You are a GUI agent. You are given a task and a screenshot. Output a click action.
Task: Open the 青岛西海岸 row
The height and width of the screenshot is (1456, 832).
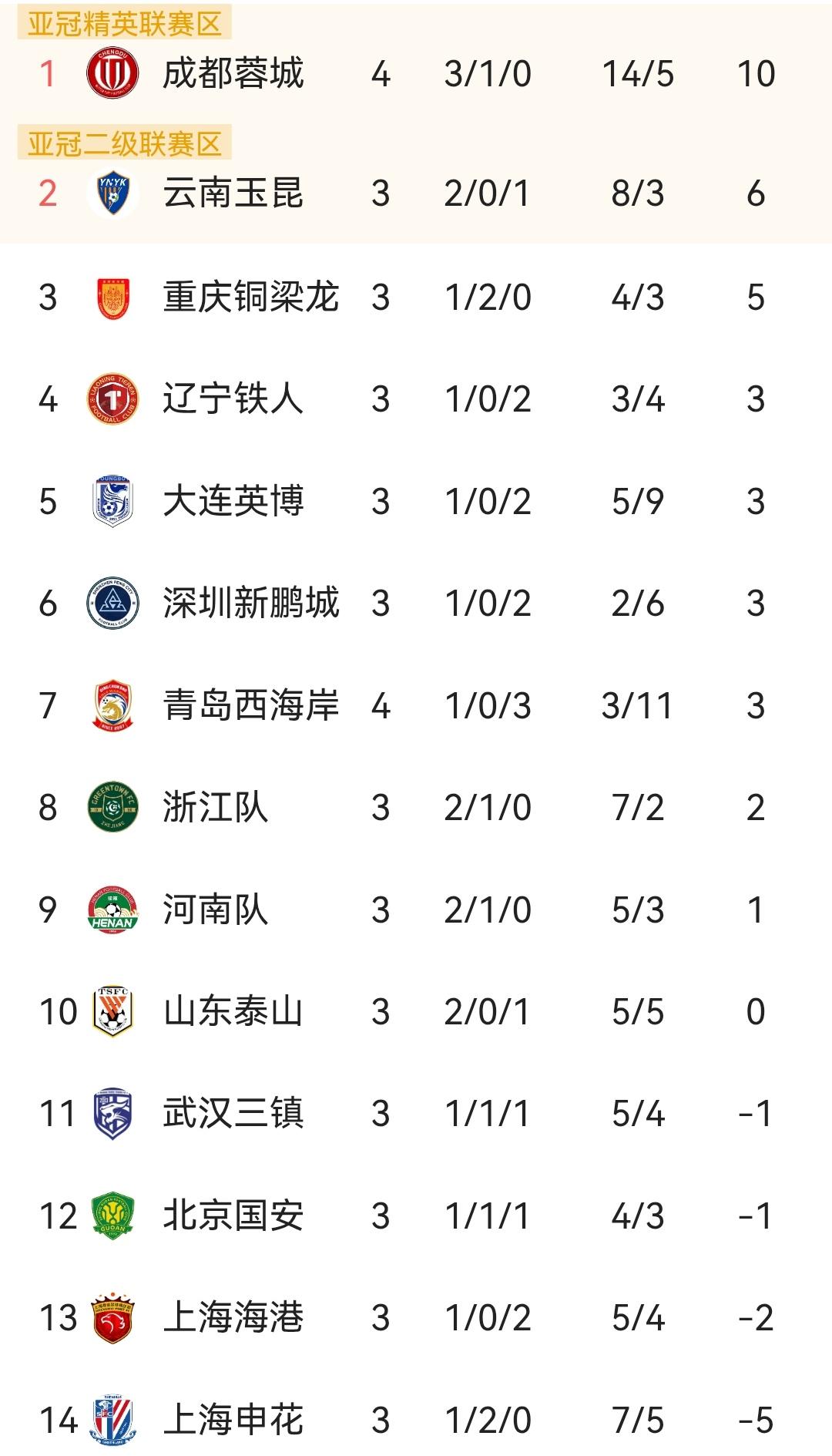coord(416,706)
